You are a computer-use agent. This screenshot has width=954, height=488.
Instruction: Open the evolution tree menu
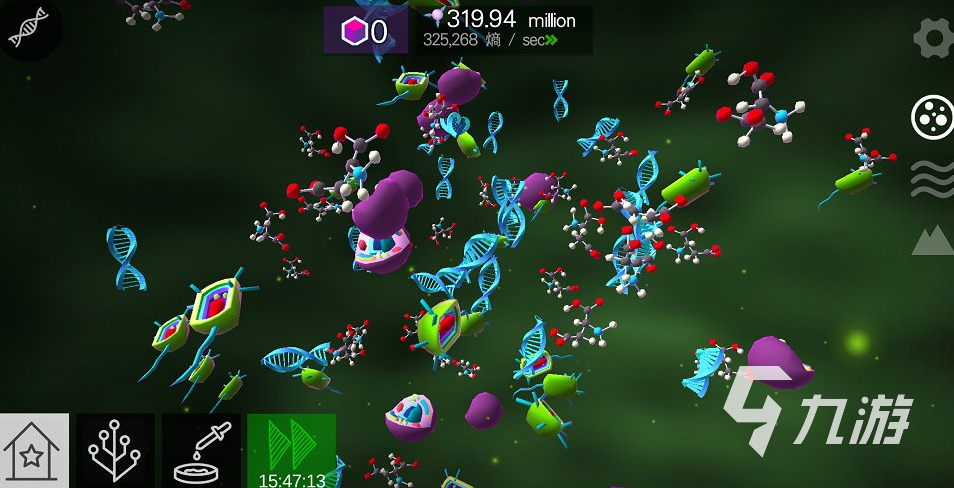(116, 451)
